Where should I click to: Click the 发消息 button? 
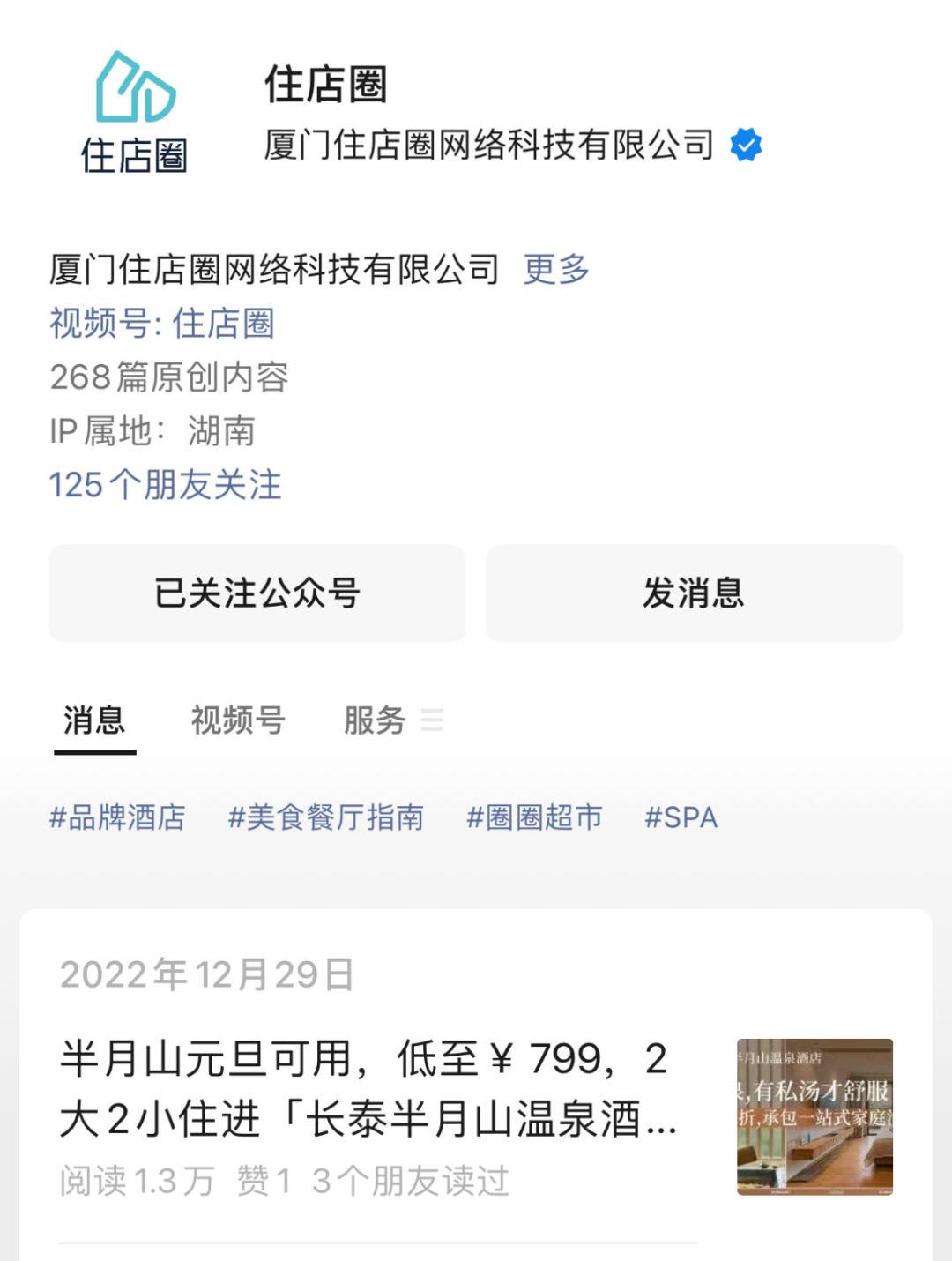coord(694,594)
